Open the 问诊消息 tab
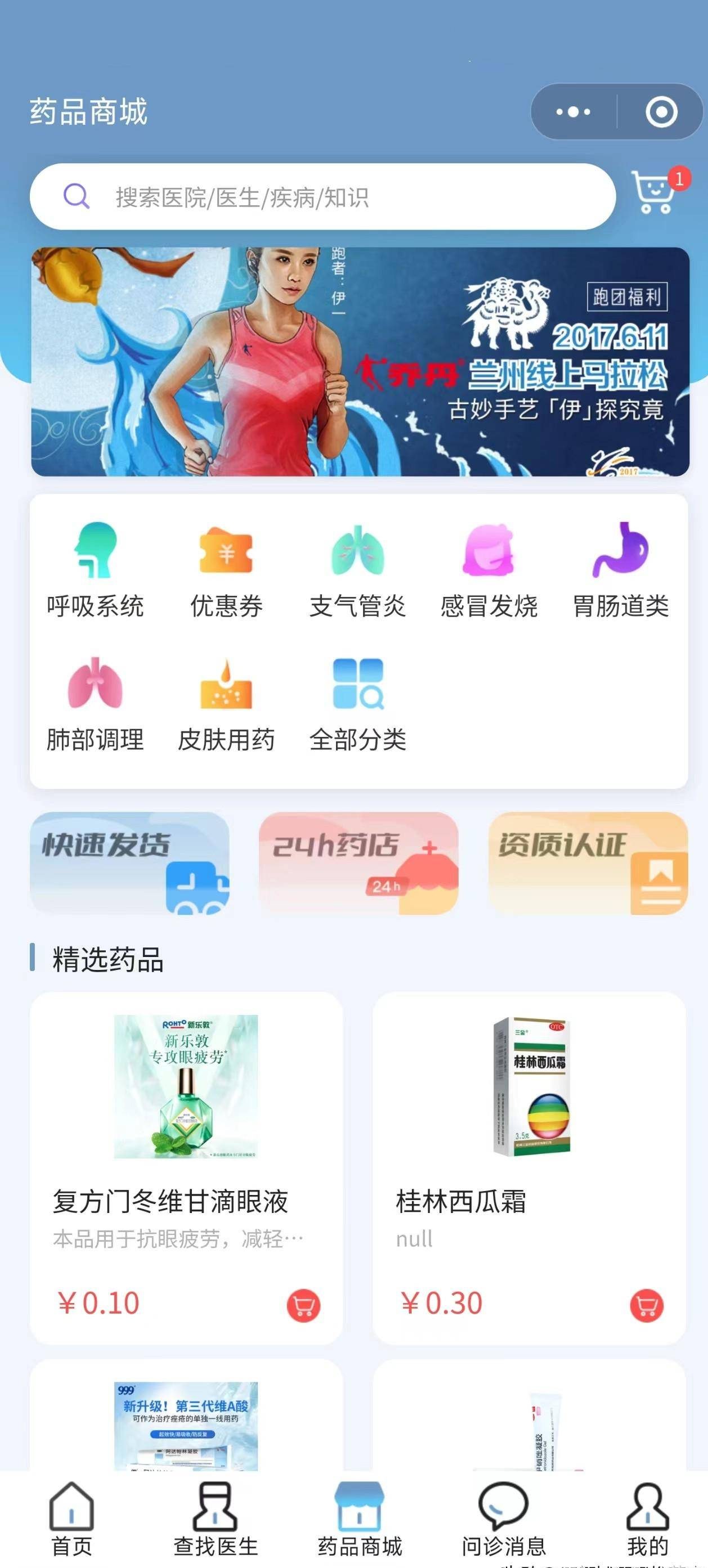The image size is (708, 1568). (x=504, y=1519)
